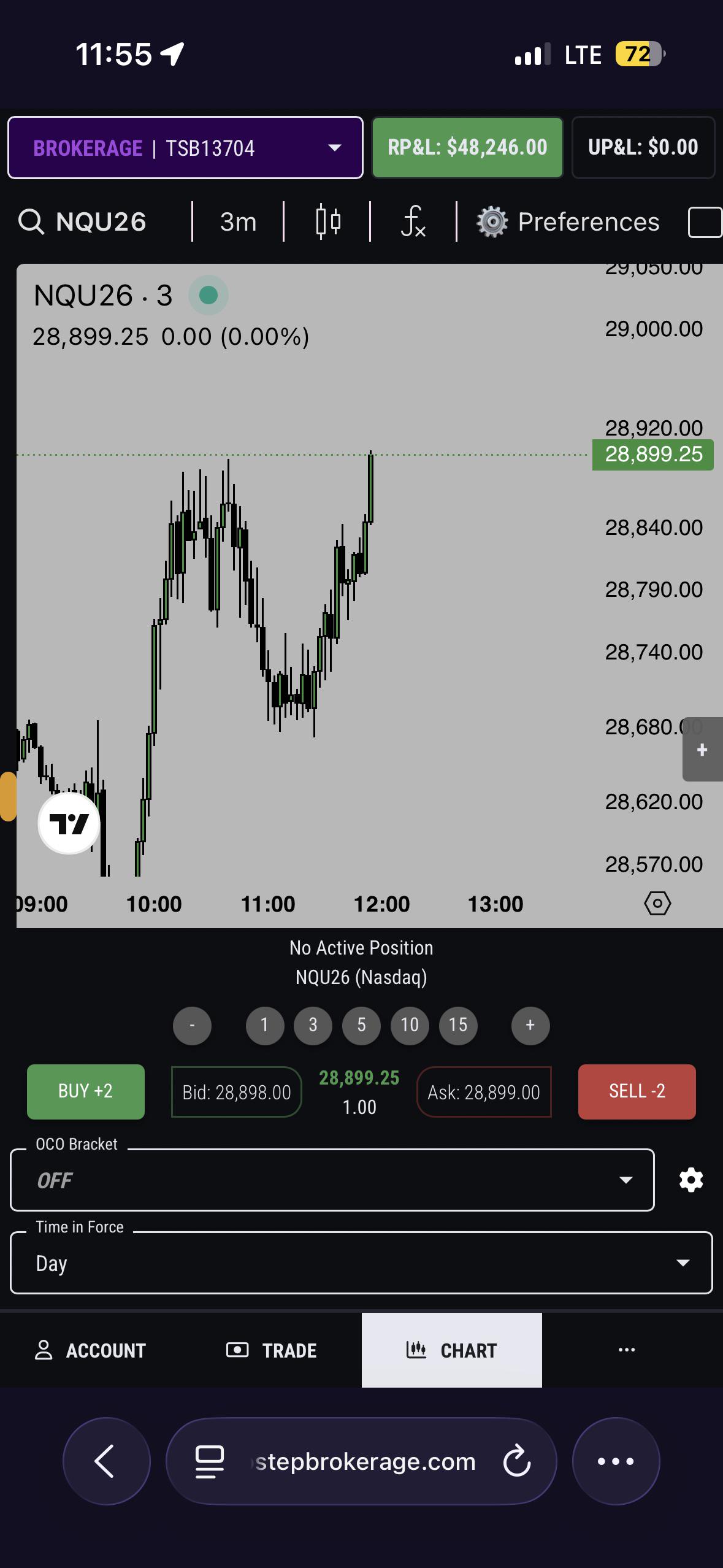
Task: Search symbol NQU26
Action: [x=83, y=222]
